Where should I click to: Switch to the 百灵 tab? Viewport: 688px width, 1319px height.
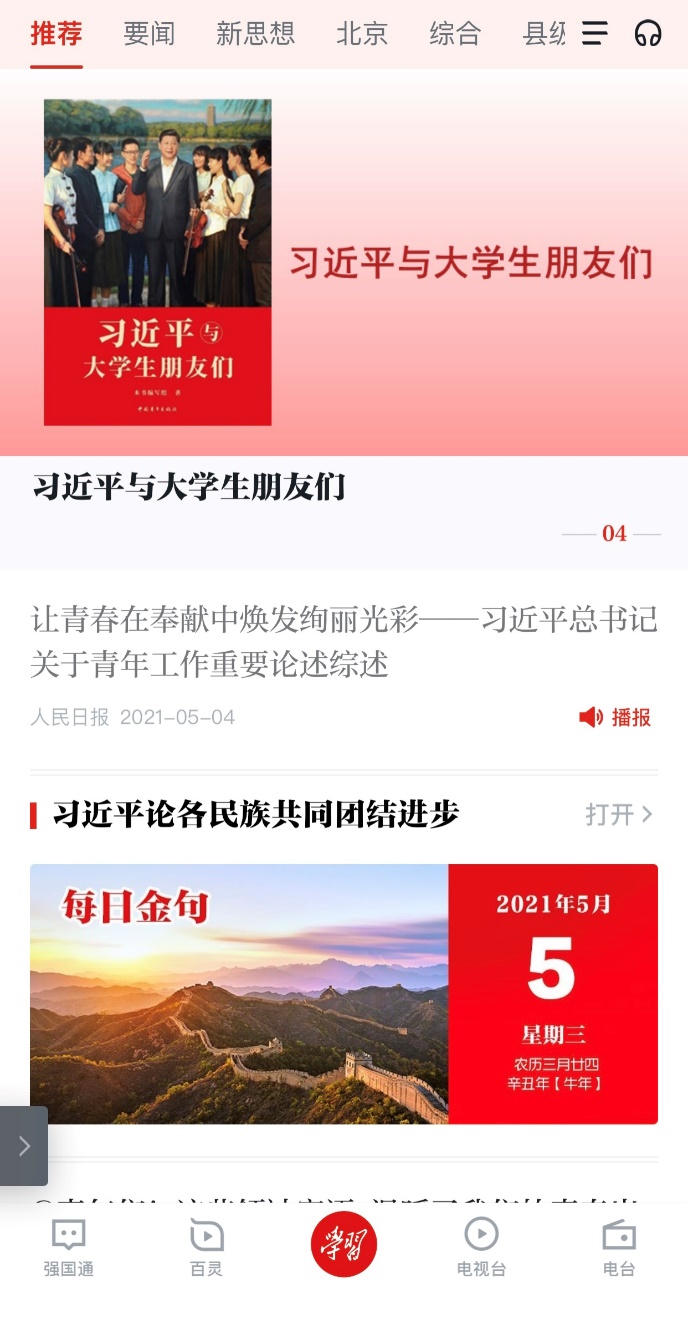pyautogui.click(x=206, y=1247)
